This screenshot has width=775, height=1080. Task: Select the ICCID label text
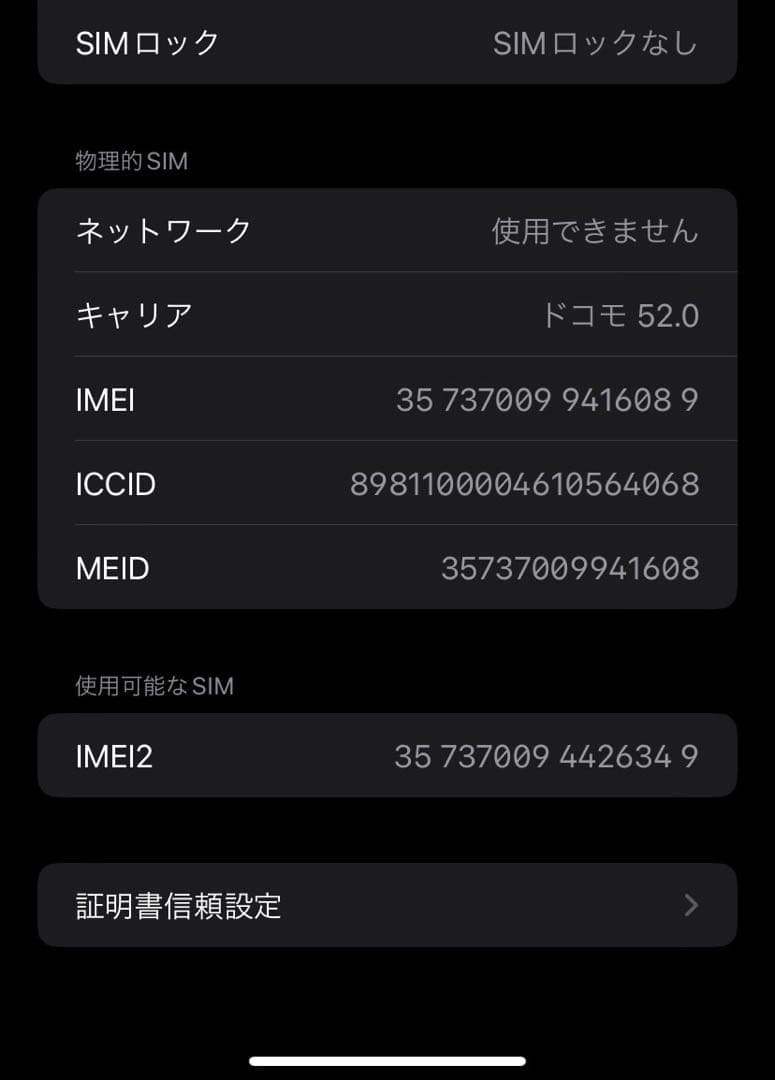[118, 484]
